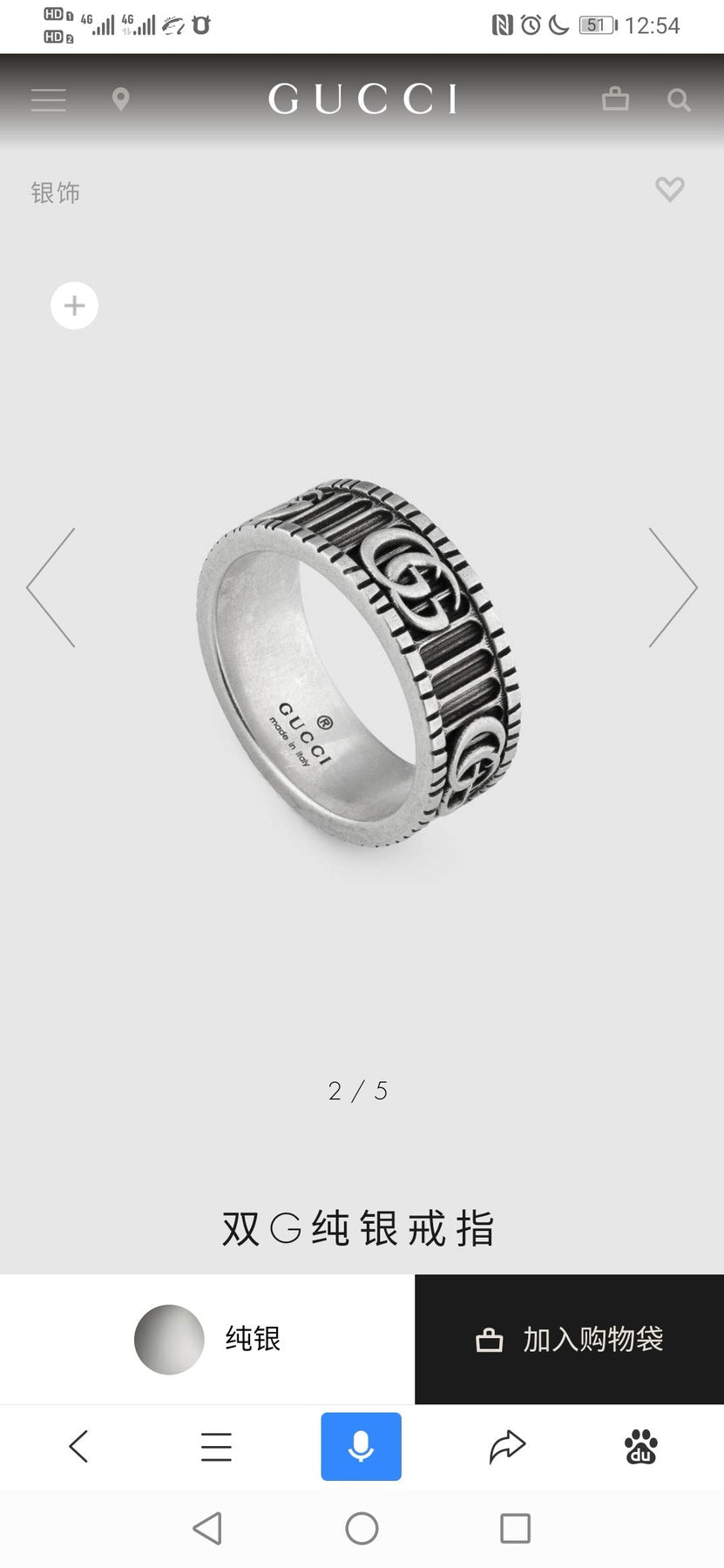Image resolution: width=724 pixels, height=1568 pixels.
Task: Open the 银饰 breadcrumb link
Action: coord(56,193)
